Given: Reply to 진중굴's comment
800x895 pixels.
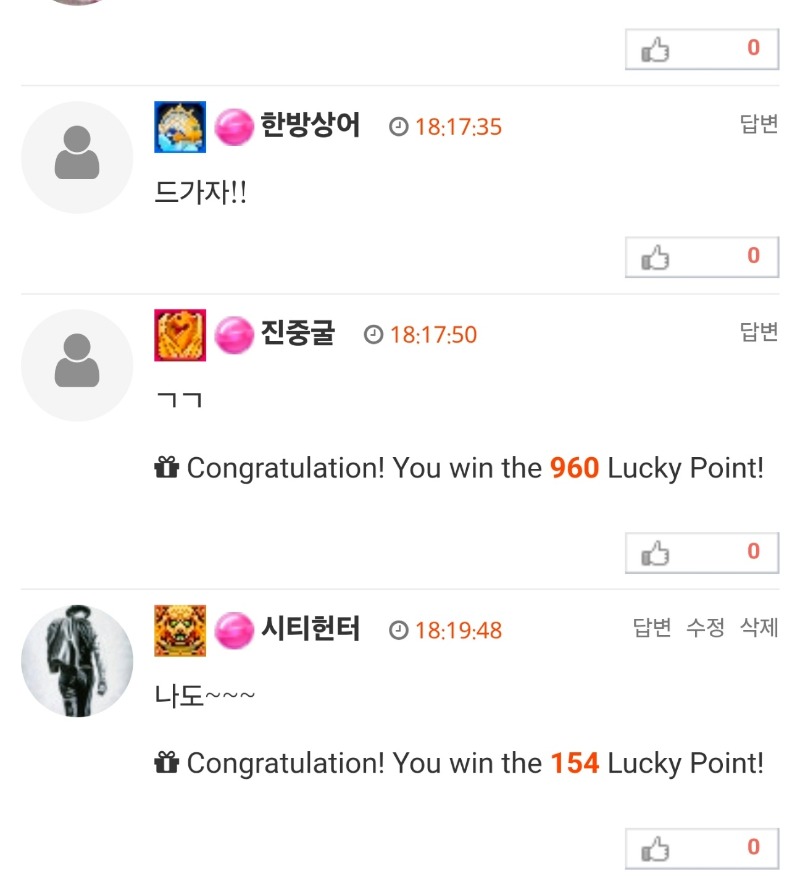Looking at the screenshot, I should (758, 332).
